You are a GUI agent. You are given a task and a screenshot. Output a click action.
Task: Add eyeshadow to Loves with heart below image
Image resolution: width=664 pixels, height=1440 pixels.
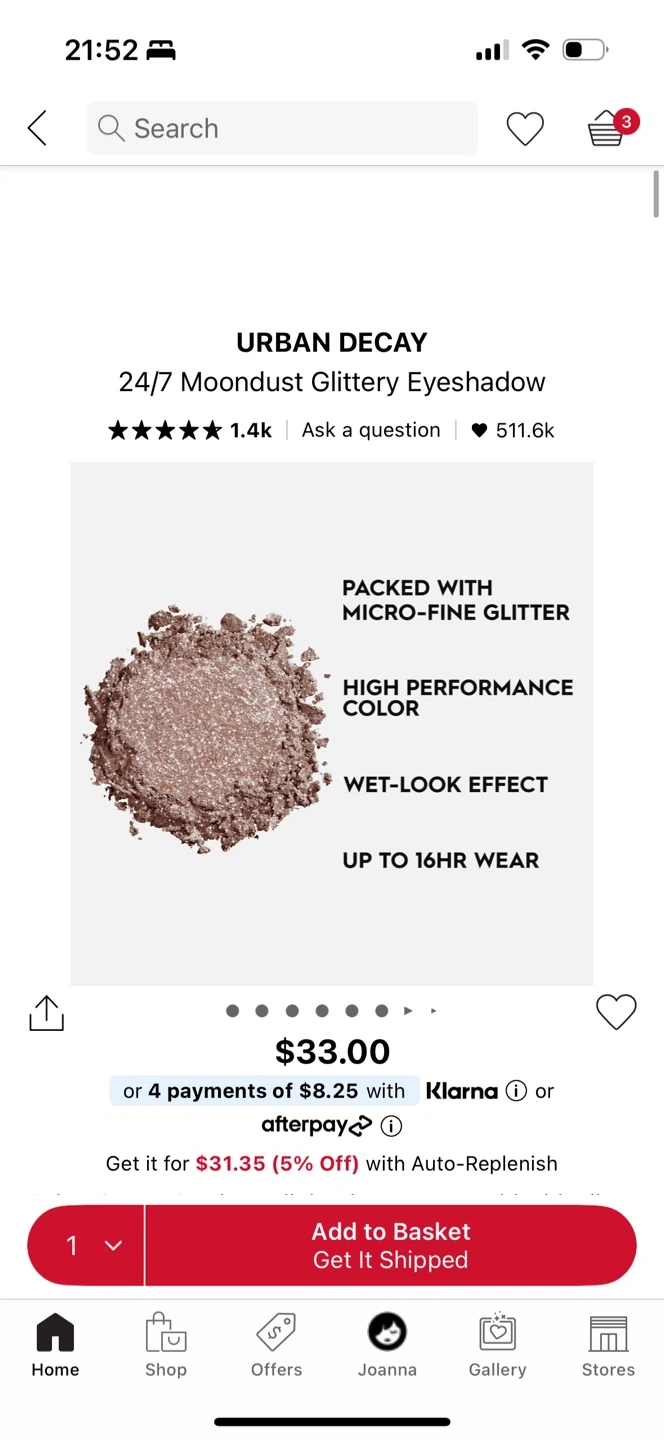(x=616, y=1012)
